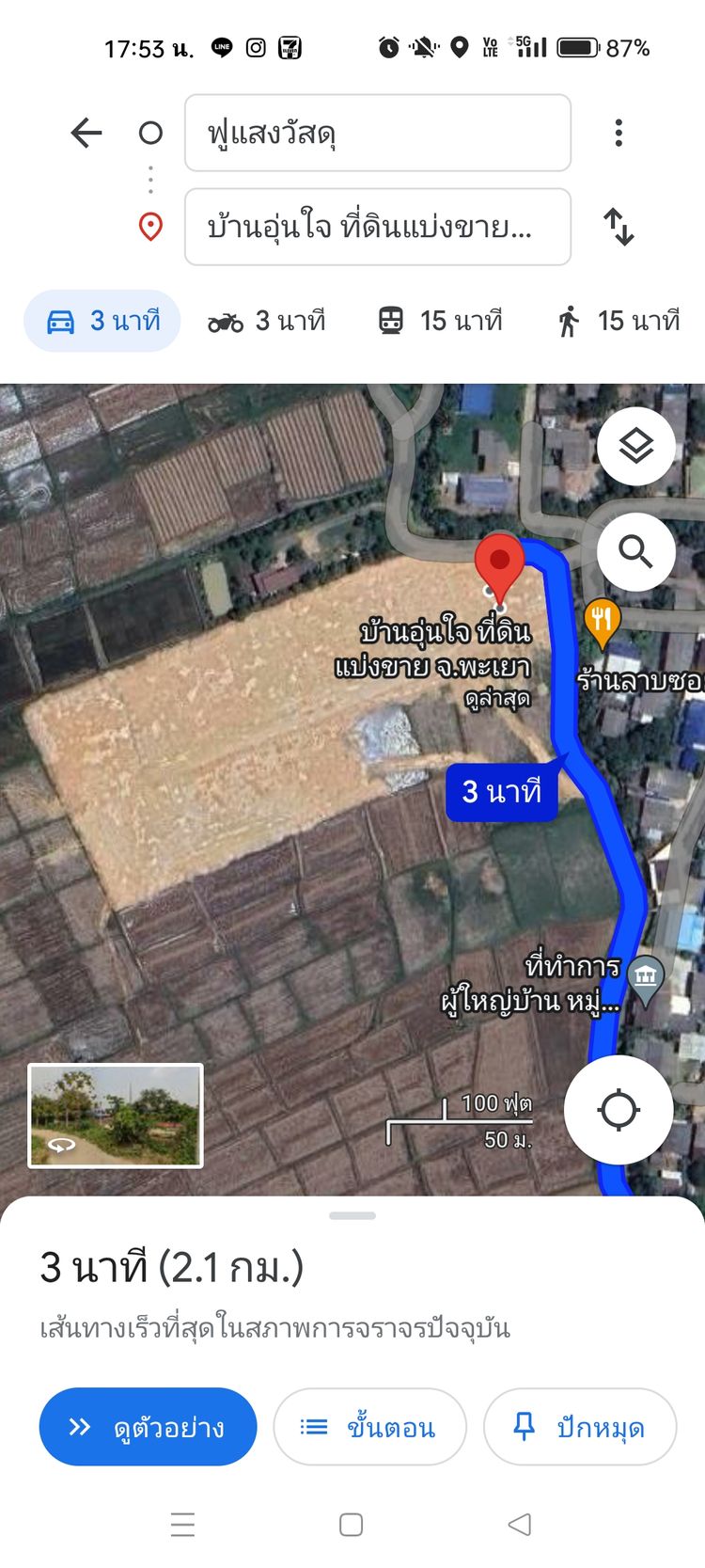Tap ดูตัวอย่าง to preview the route

[148, 1427]
